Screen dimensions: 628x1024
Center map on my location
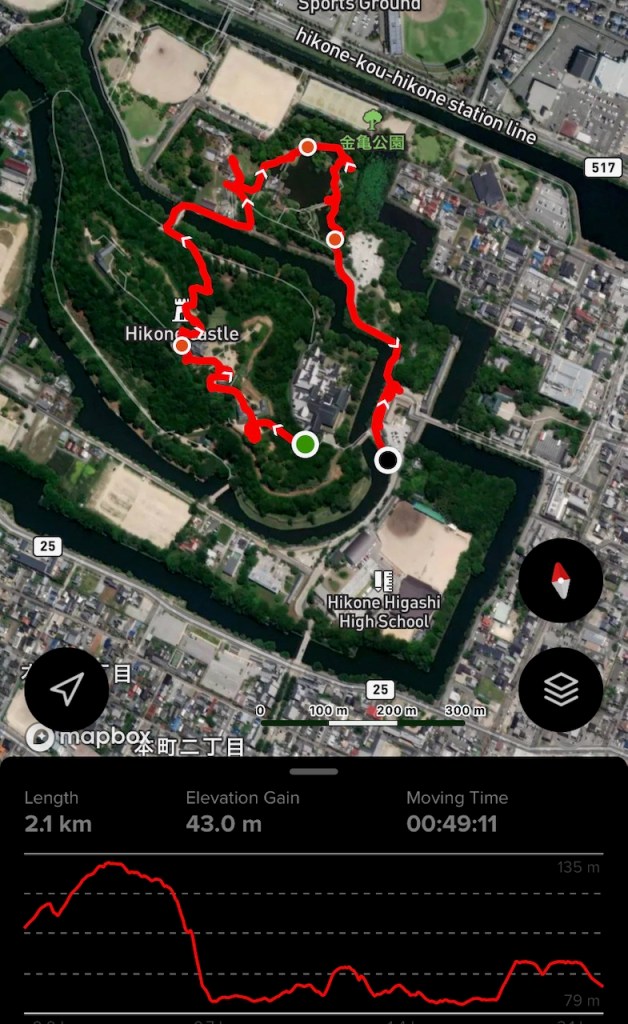(67, 689)
